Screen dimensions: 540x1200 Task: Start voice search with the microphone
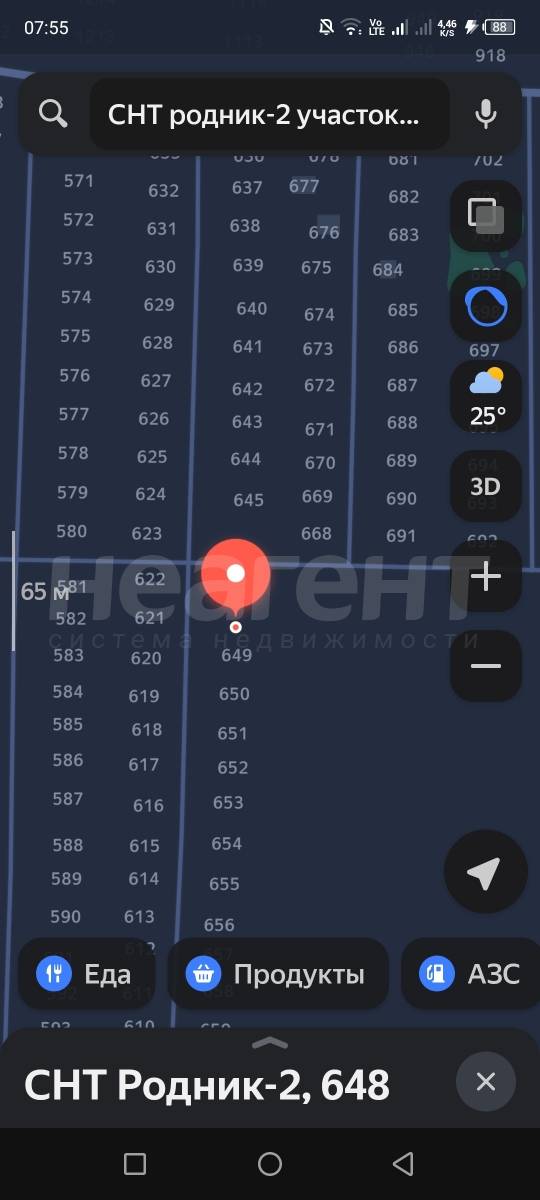pyautogui.click(x=486, y=114)
